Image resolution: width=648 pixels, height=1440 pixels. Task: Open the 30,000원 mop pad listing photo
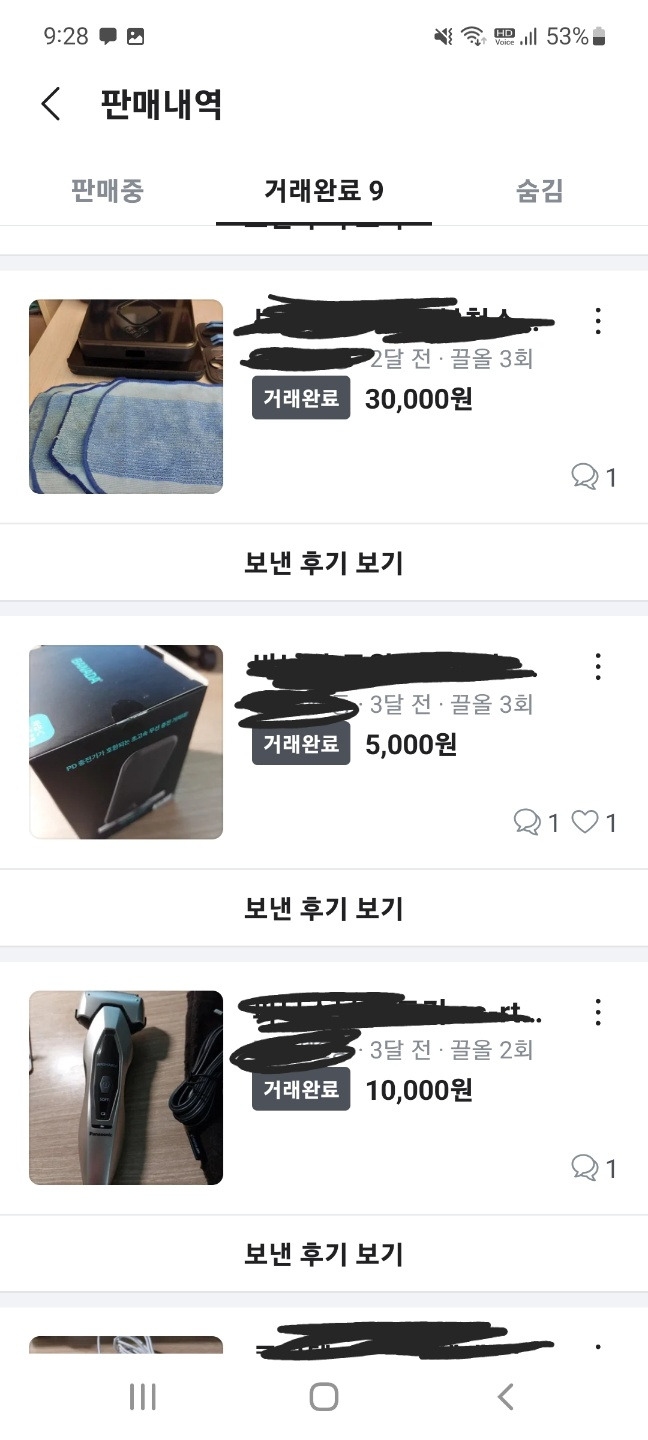(126, 396)
